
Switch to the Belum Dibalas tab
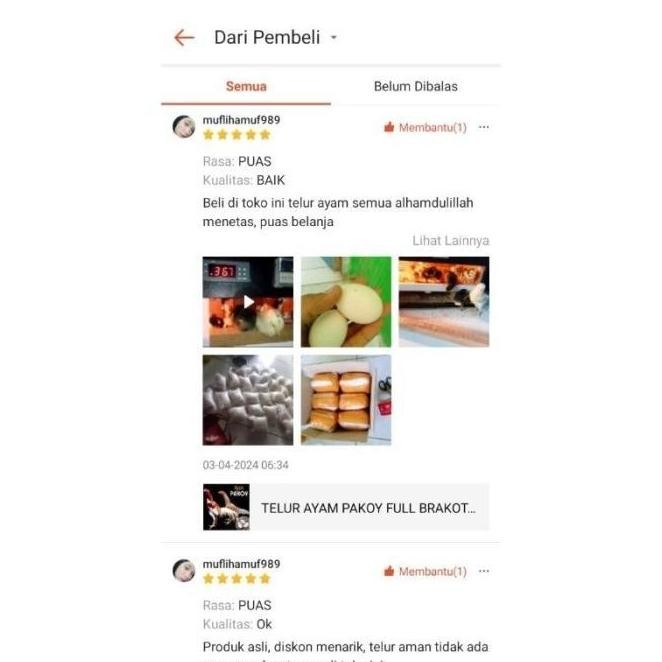[415, 86]
